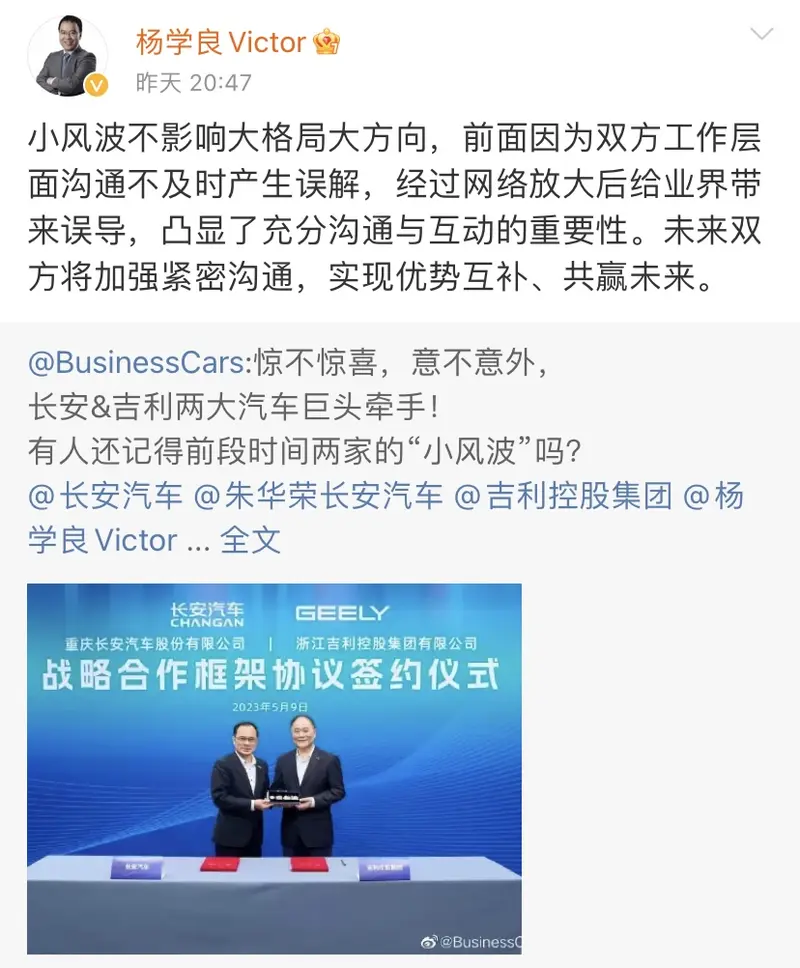Tap 全文 to read the full post
The width and height of the screenshot is (800, 968).
[x=251, y=540]
